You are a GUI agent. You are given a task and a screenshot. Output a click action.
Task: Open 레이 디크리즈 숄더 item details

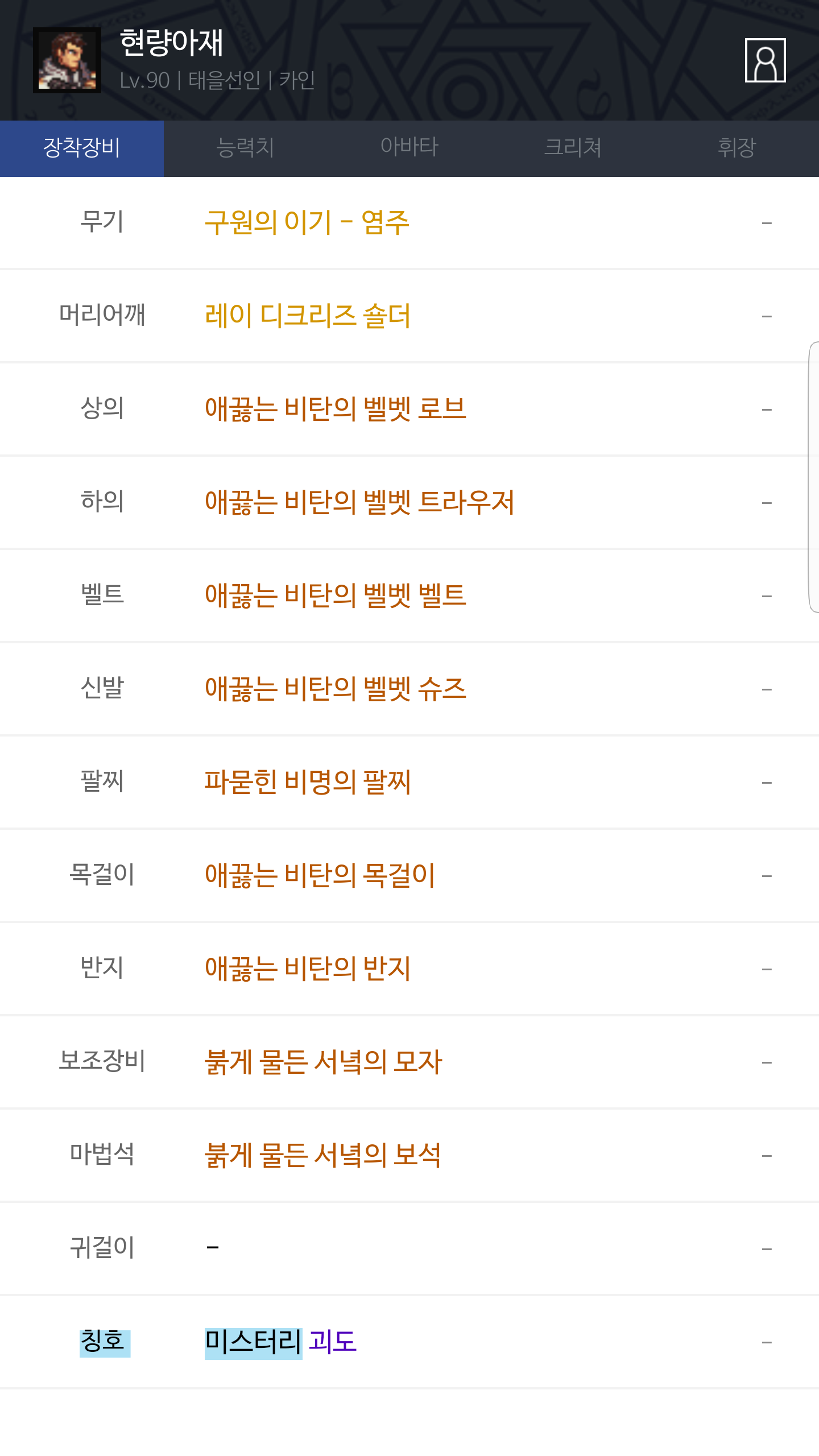[x=308, y=316]
